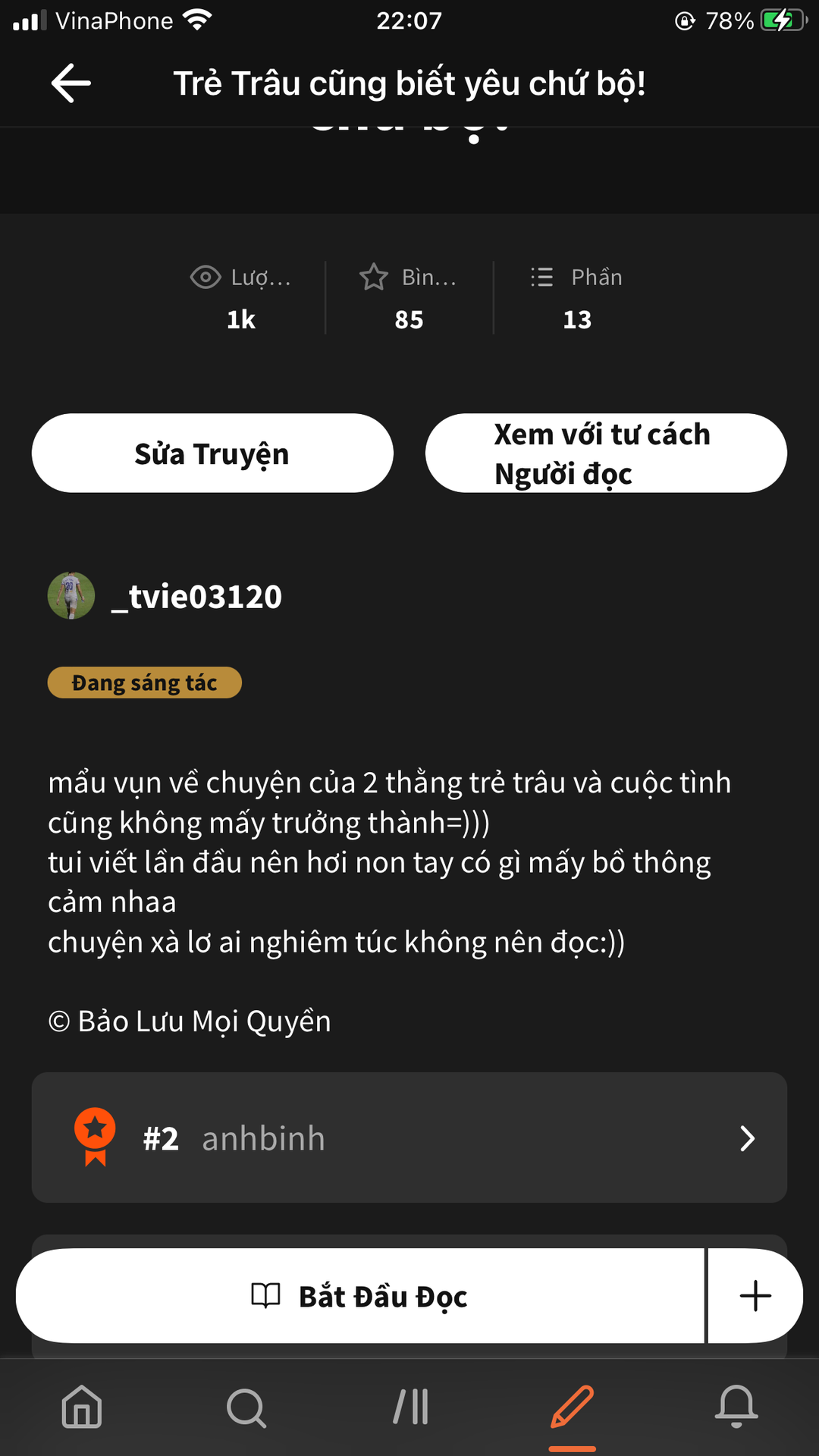Add story using the plus button
This screenshot has height=1456, width=819.
click(x=755, y=1296)
